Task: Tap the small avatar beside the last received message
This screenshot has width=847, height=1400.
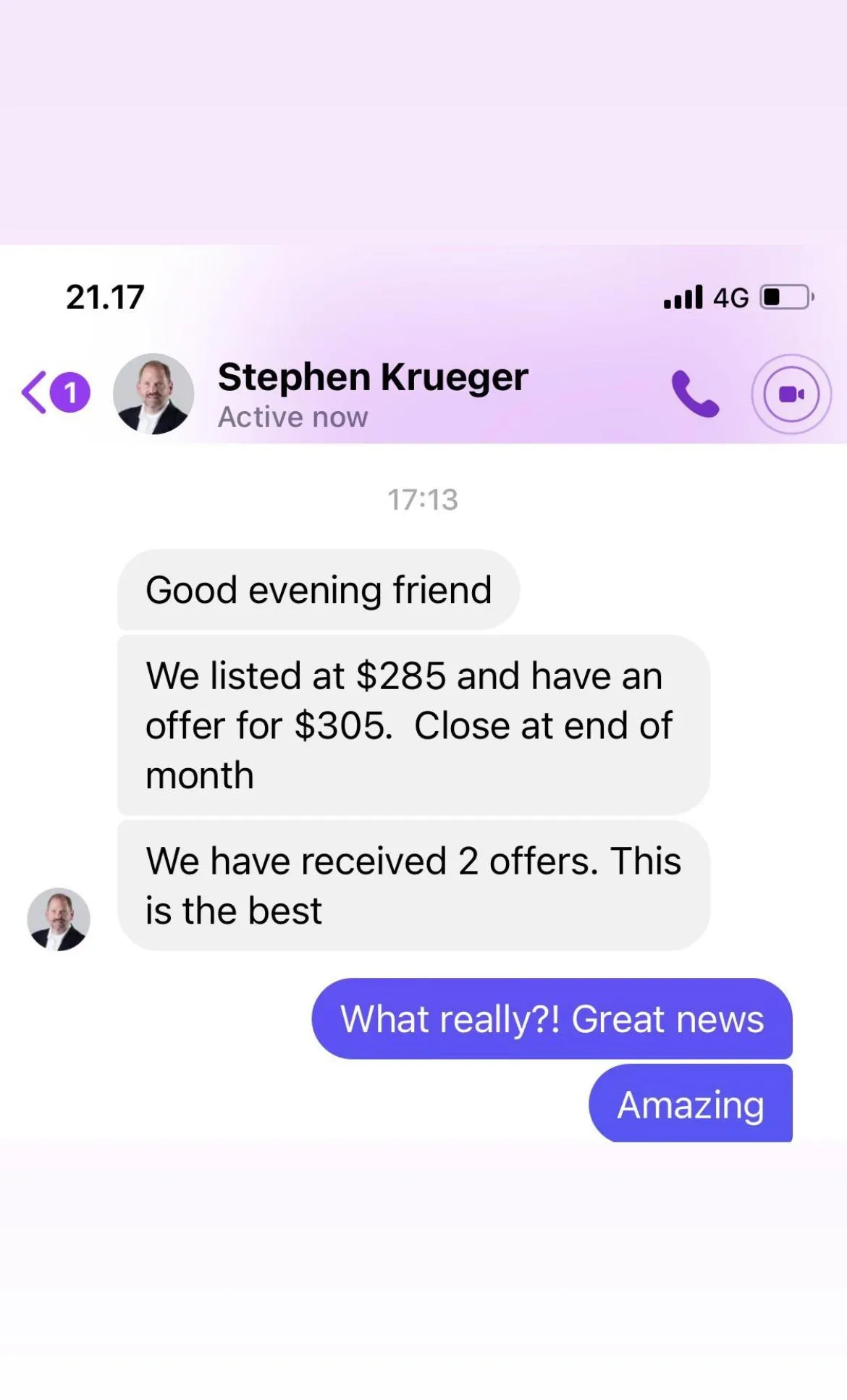Action: pyautogui.click(x=59, y=919)
